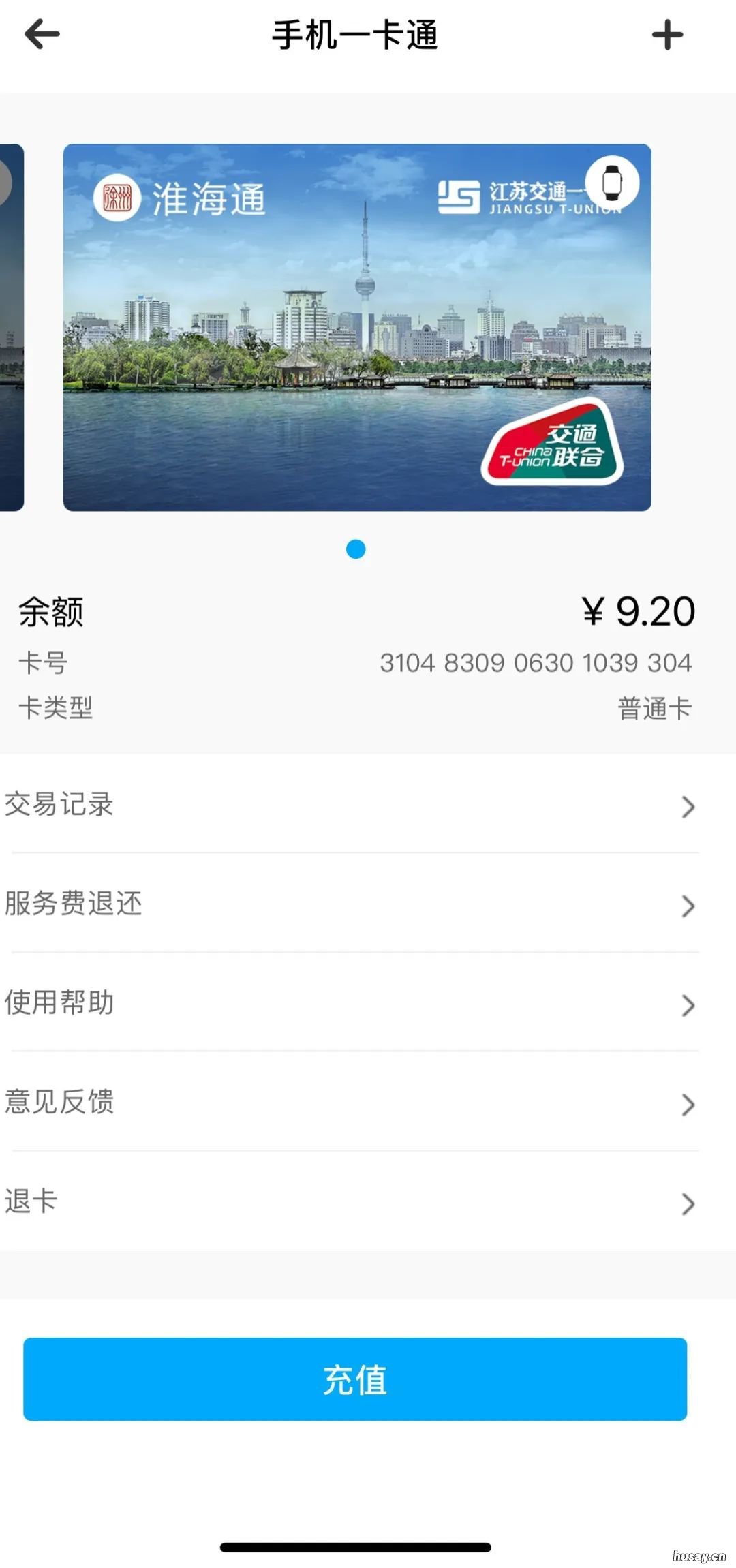Tap the 淮海通 card name text

pos(208,198)
